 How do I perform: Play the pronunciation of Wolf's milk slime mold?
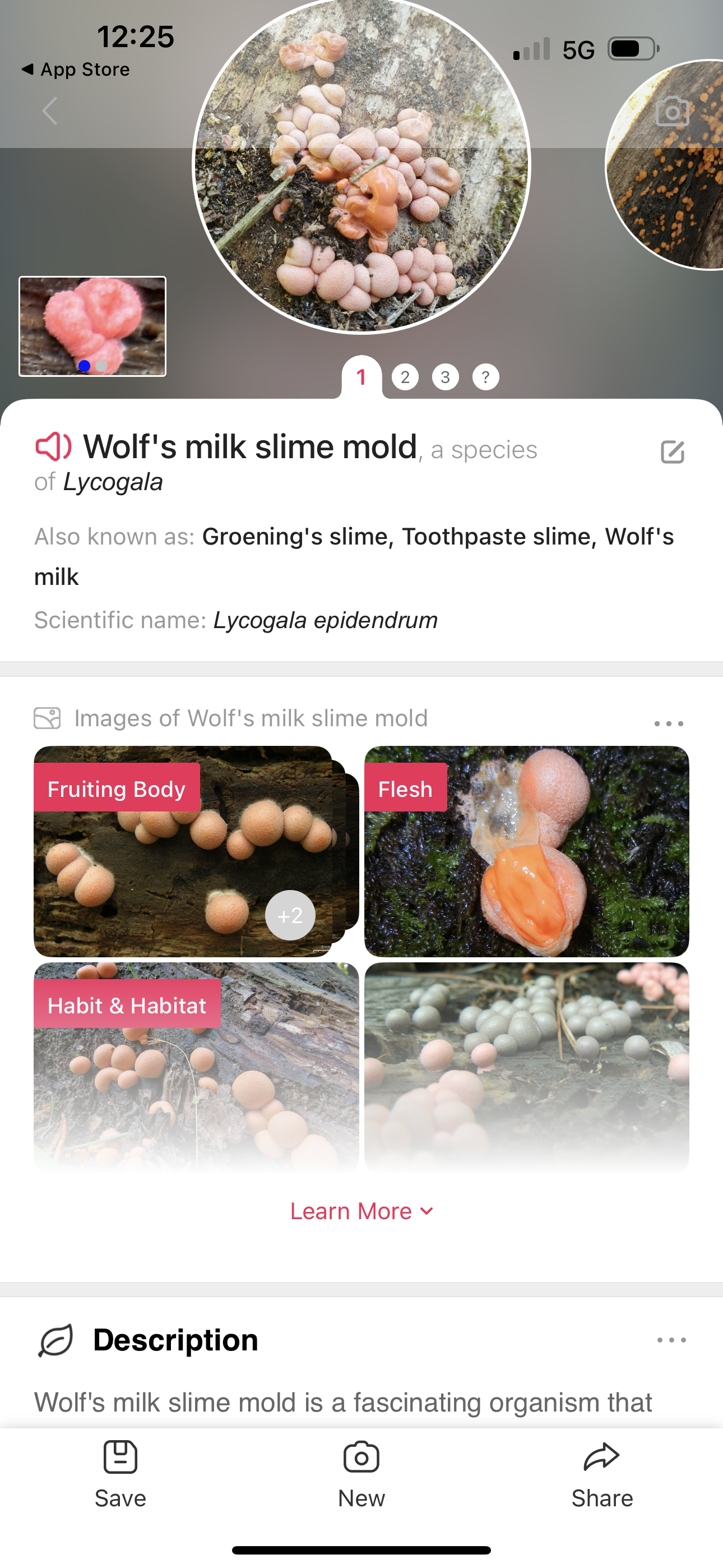point(54,447)
